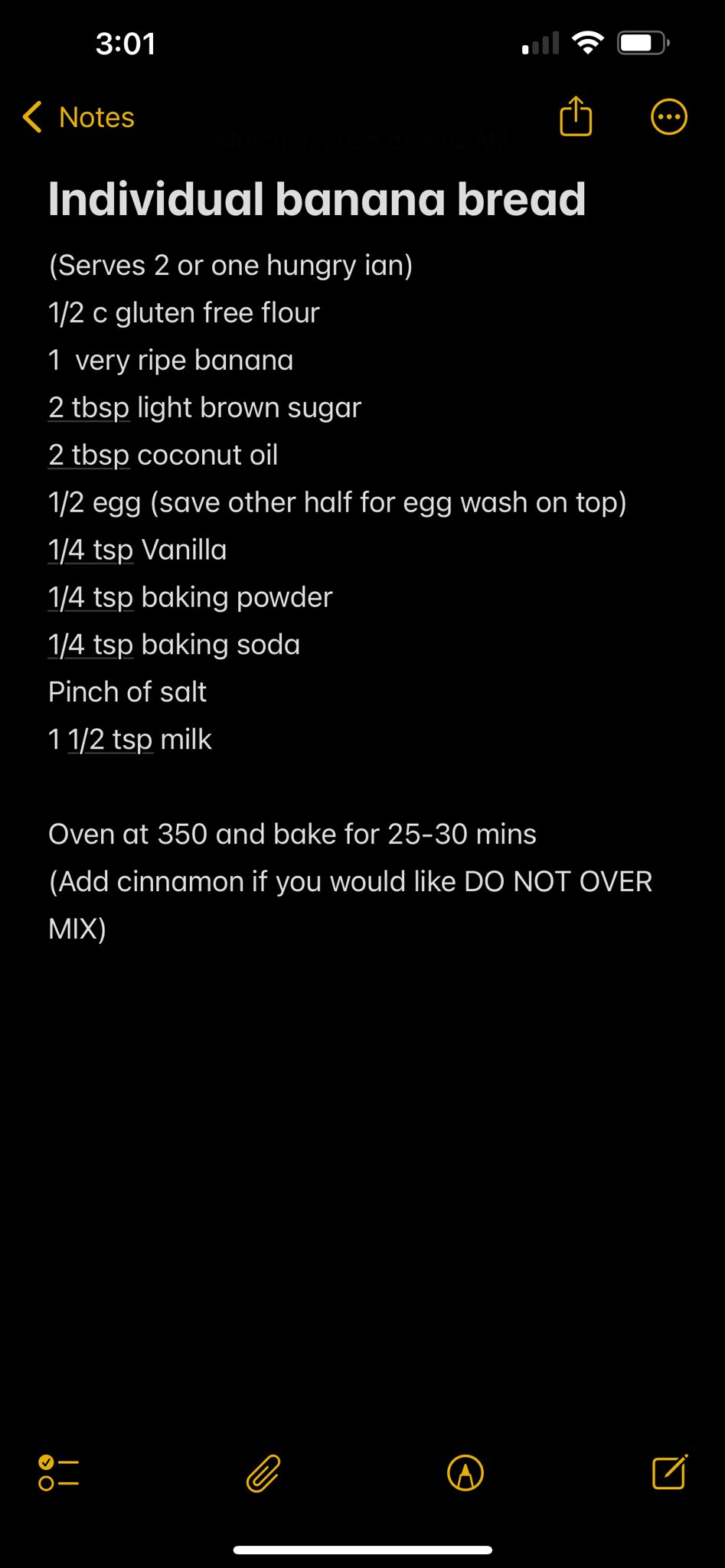Viewport: 725px width, 1568px height.
Task: Attach a file with the paperclip icon
Action: click(263, 1473)
